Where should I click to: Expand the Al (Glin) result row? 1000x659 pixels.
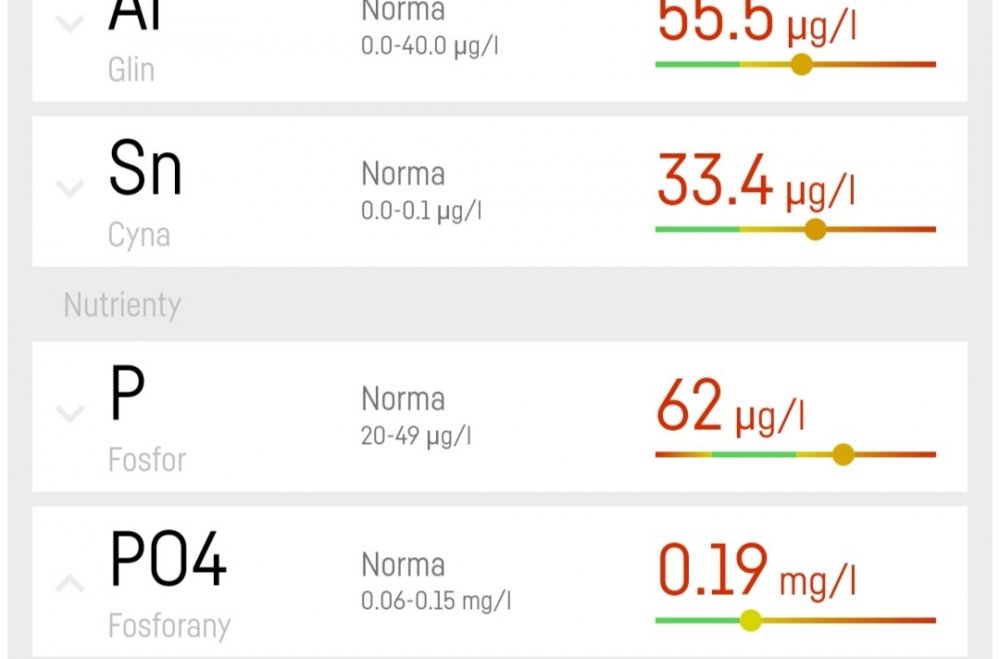(69, 24)
